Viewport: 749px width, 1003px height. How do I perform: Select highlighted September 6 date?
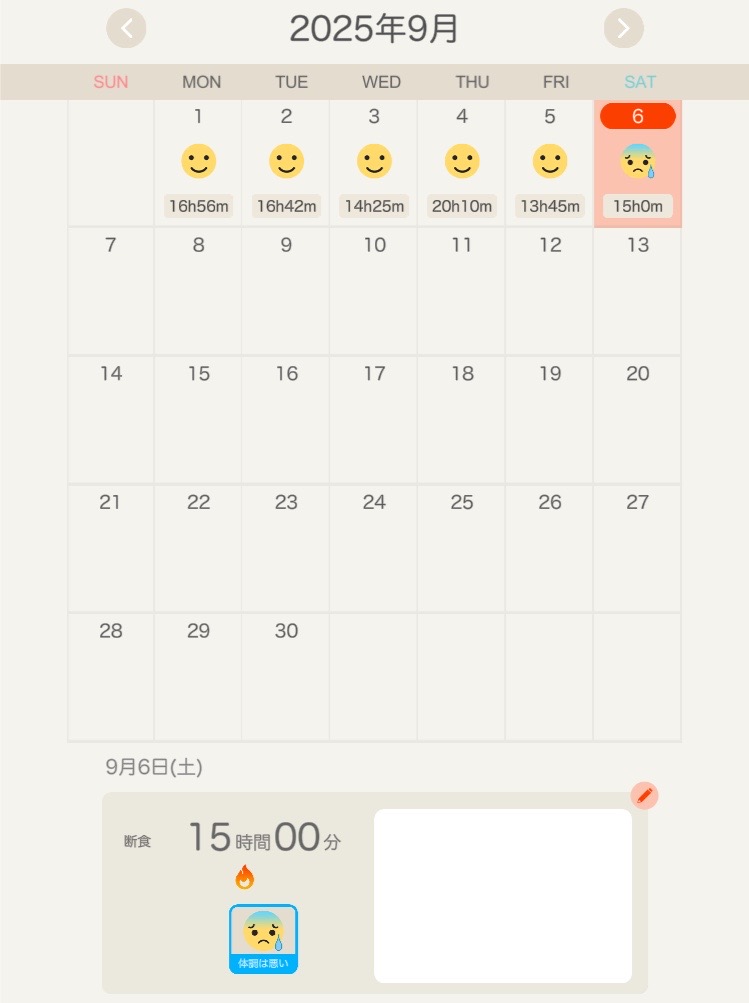click(638, 163)
